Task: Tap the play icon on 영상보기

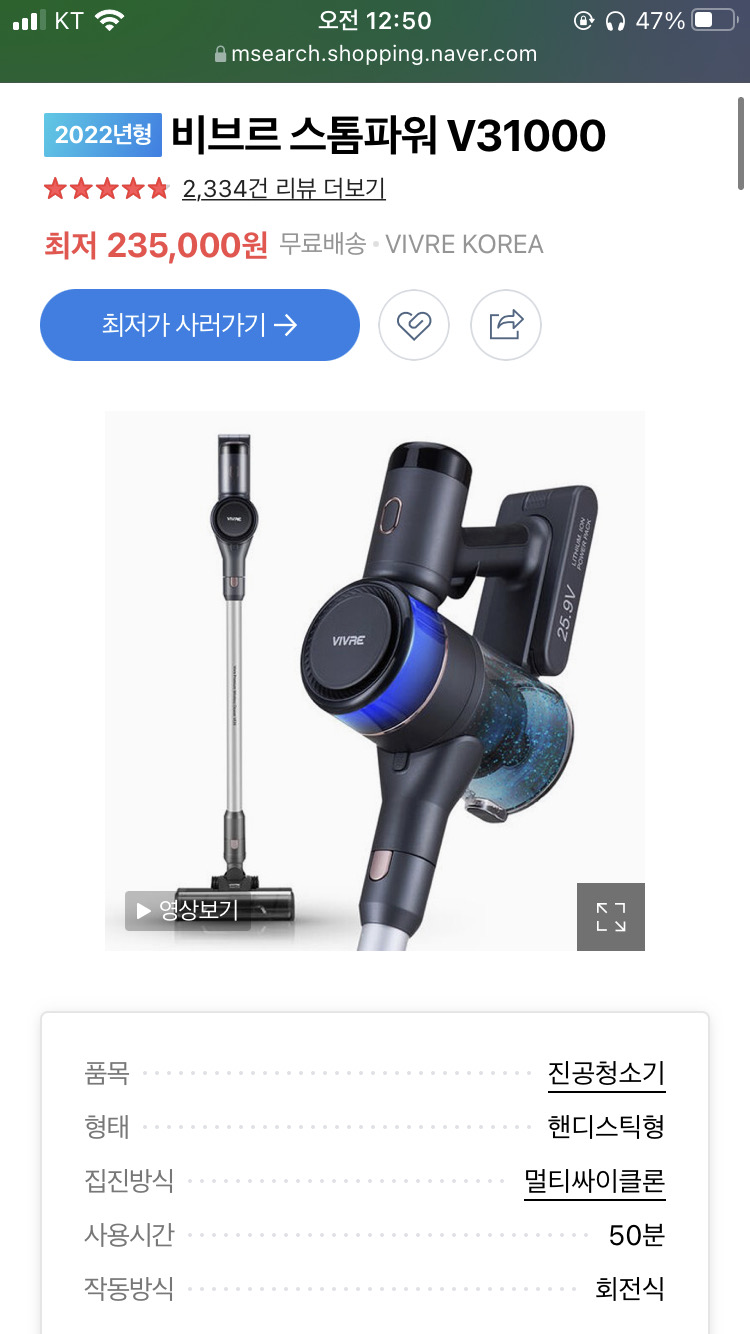Action: tap(140, 913)
